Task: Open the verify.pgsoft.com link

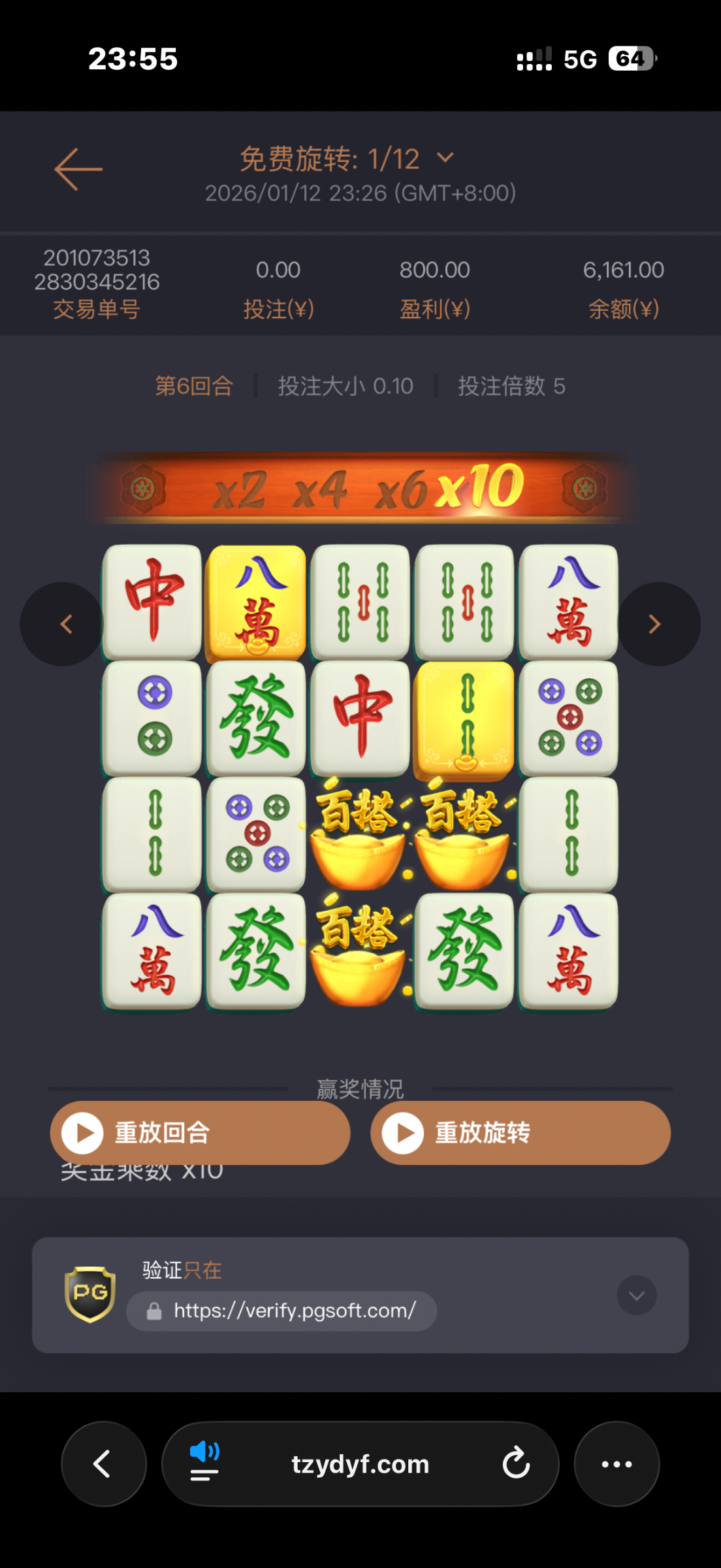Action: point(294,1311)
